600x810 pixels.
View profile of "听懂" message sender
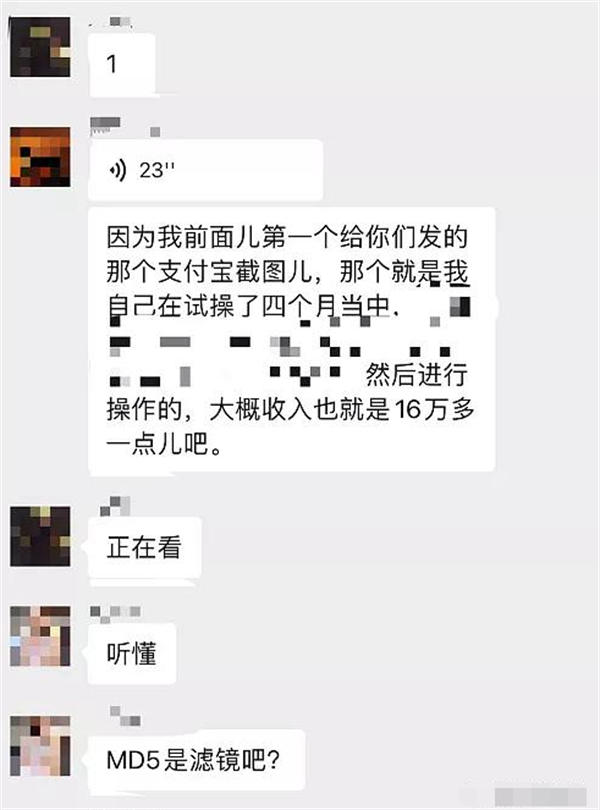click(x=40, y=637)
